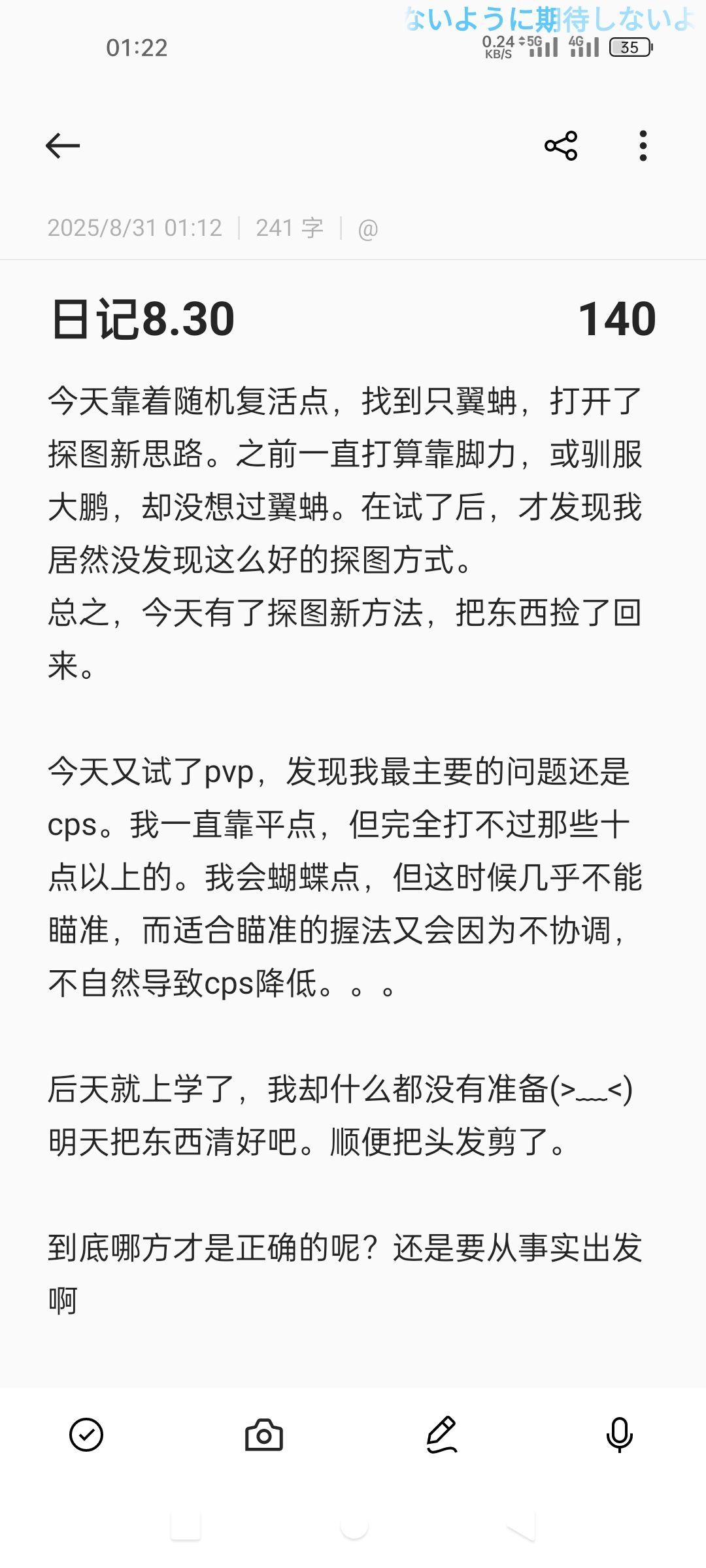706x1568 pixels.
Task: Start voice recording with the microphone
Action: (619, 1435)
